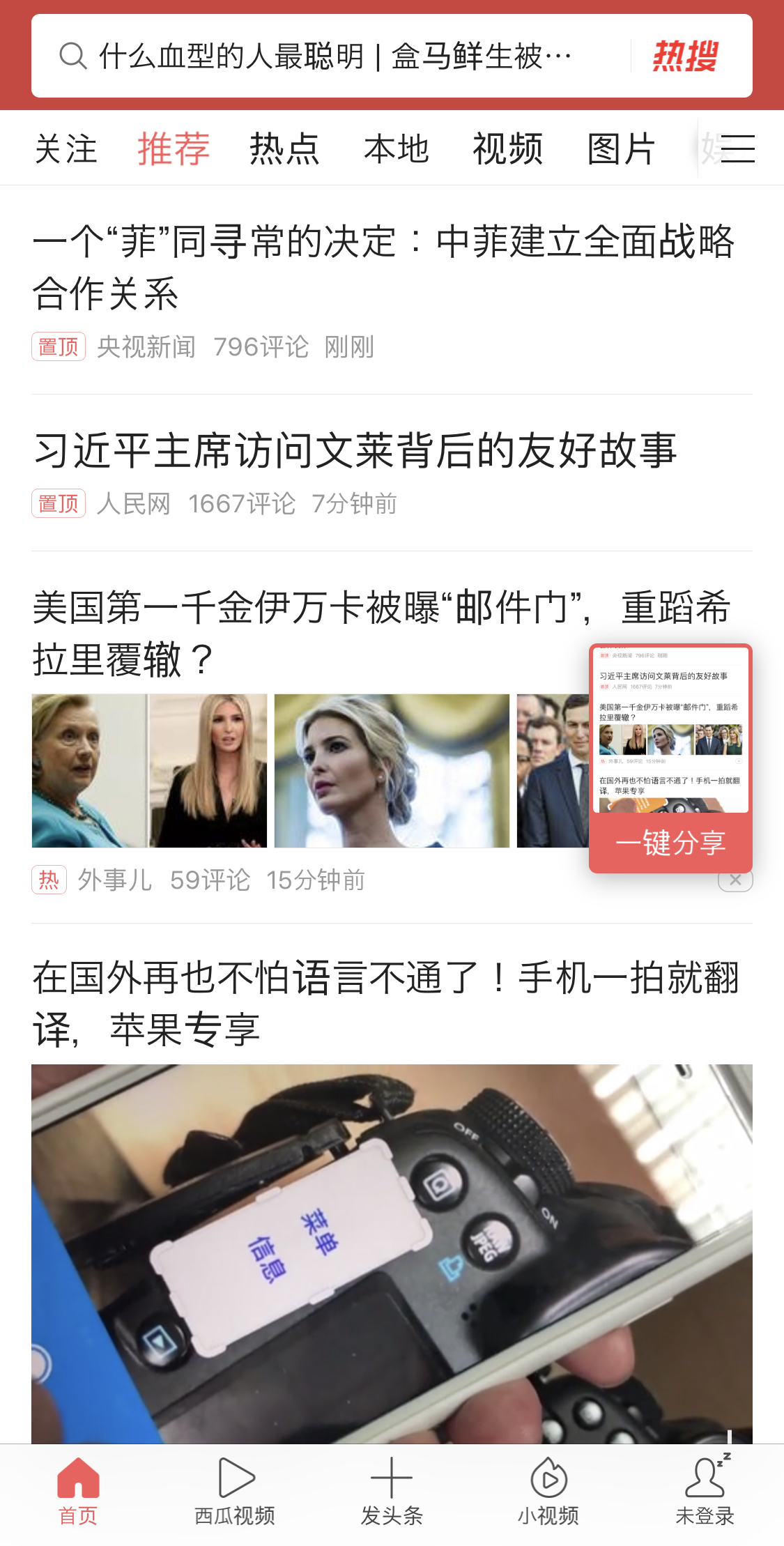The width and height of the screenshot is (784, 1546).
Task: Open the 热搜 hot searches button
Action: click(x=685, y=56)
